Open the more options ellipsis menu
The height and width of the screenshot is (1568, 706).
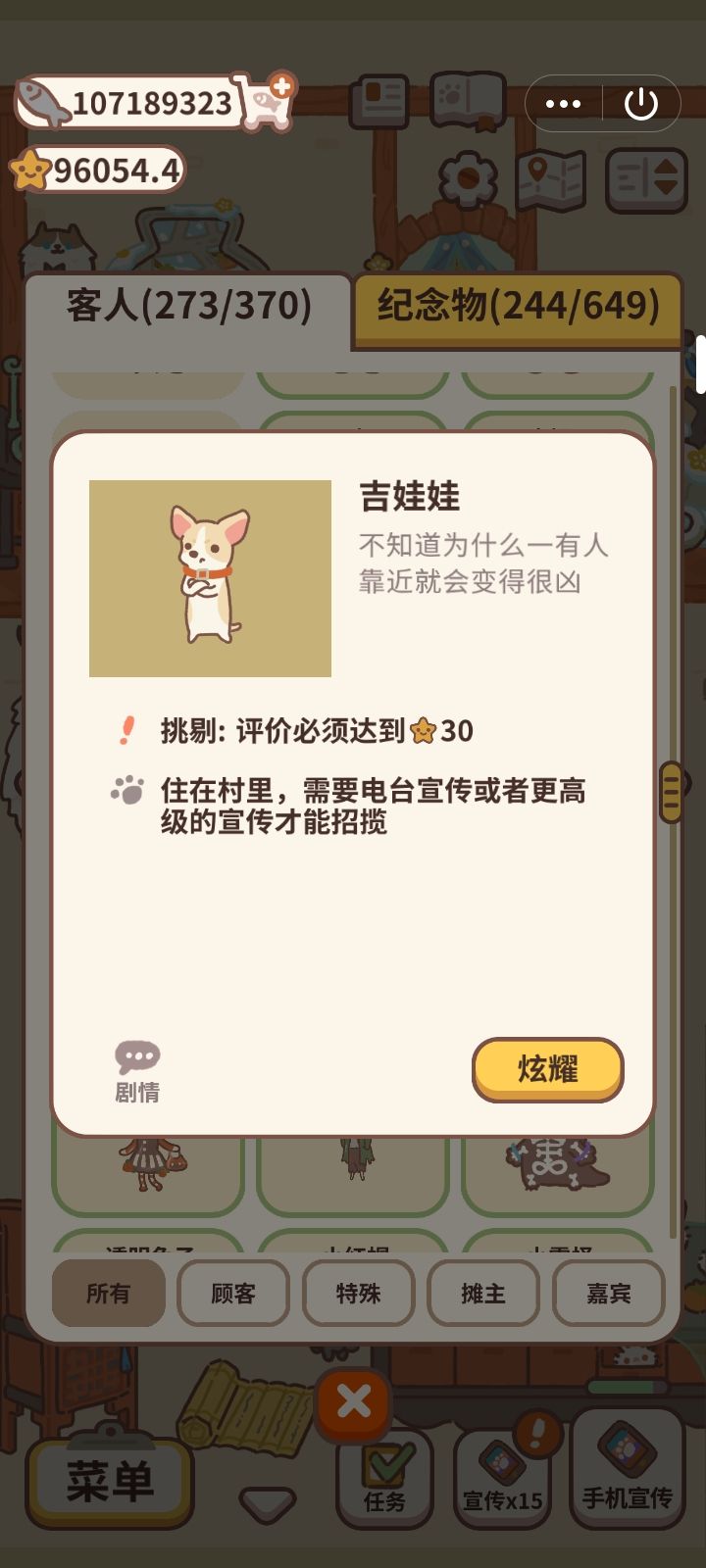tap(563, 103)
